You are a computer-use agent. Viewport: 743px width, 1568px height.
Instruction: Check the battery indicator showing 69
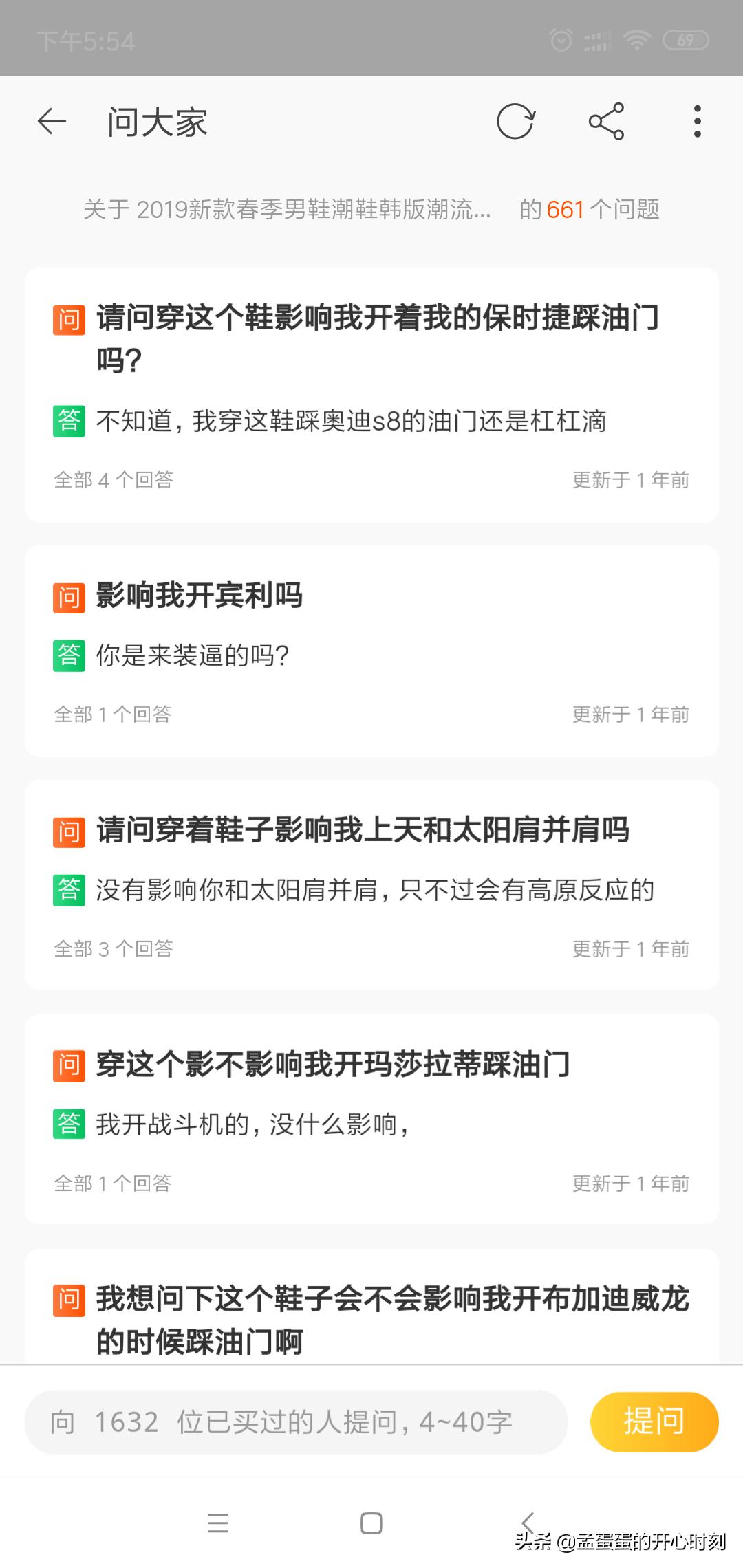pyautogui.click(x=687, y=40)
